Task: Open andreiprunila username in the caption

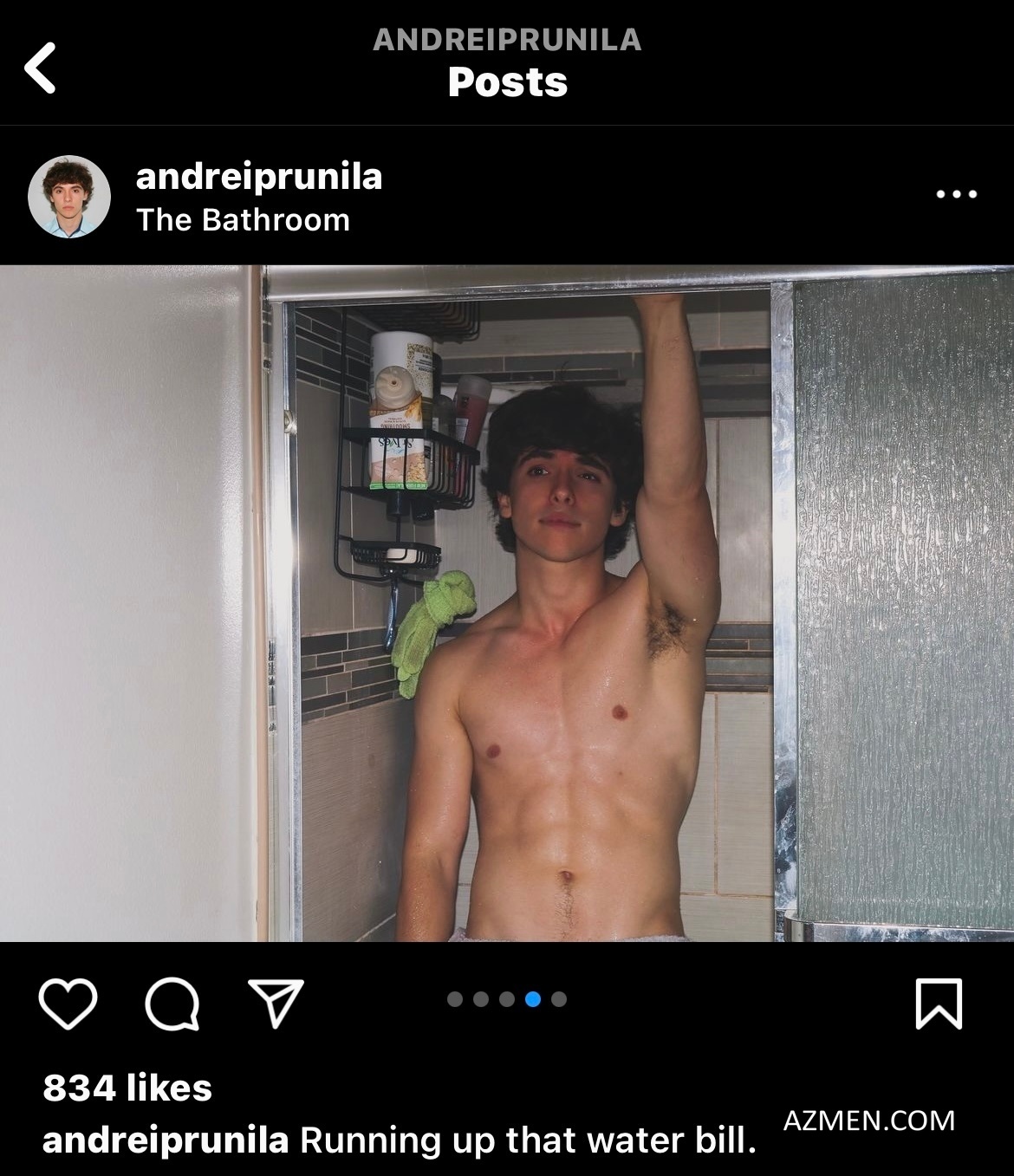Action: tap(165, 1140)
